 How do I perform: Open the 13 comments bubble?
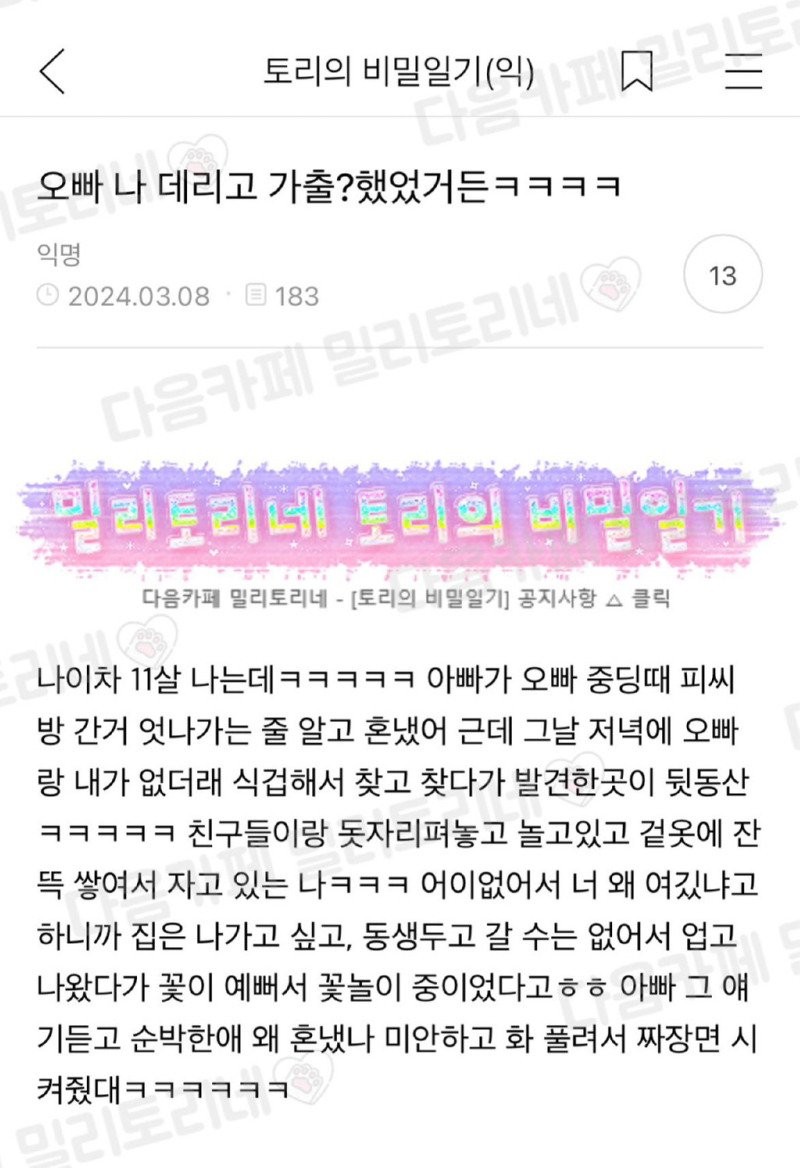pyautogui.click(x=722, y=276)
